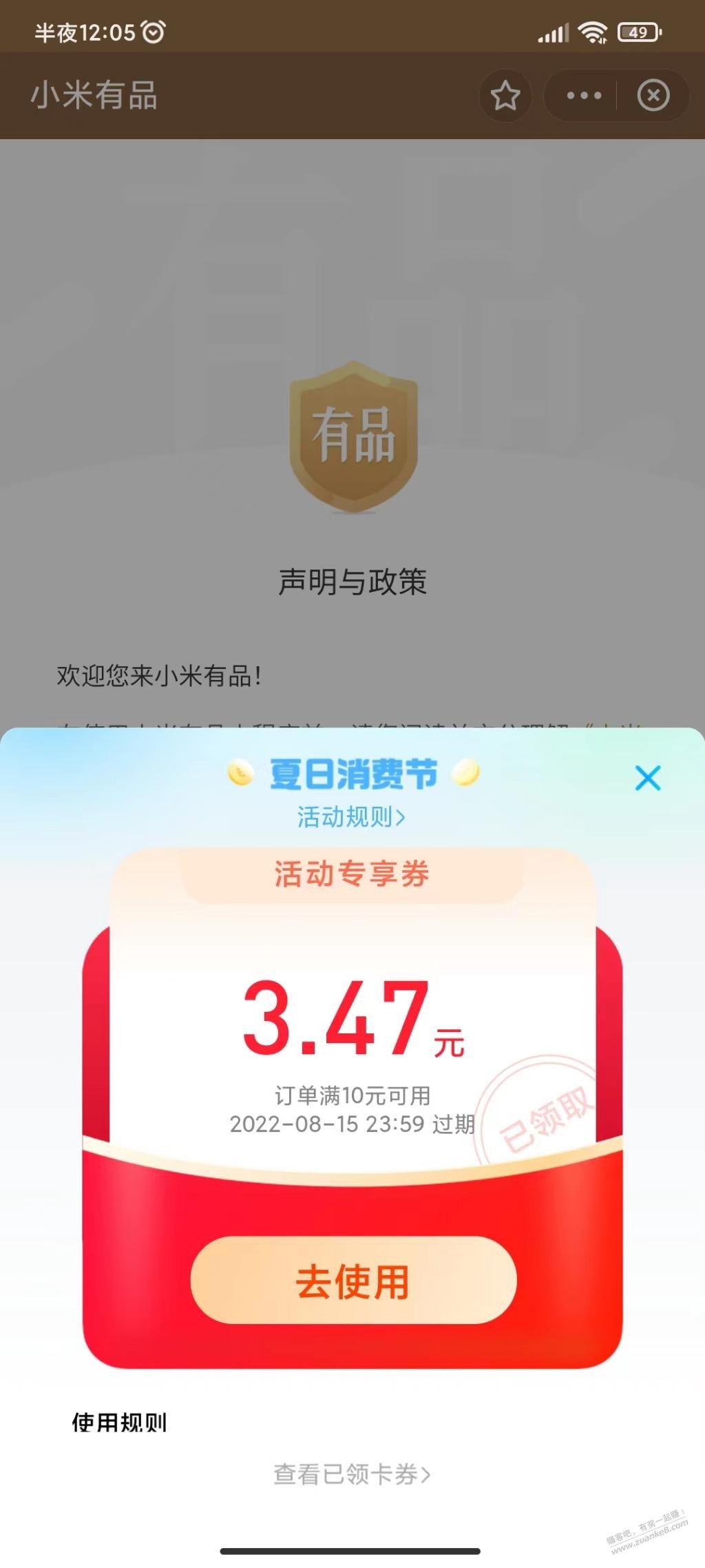Dismiss the 夏日消费节 coupon popup

[x=647, y=778]
